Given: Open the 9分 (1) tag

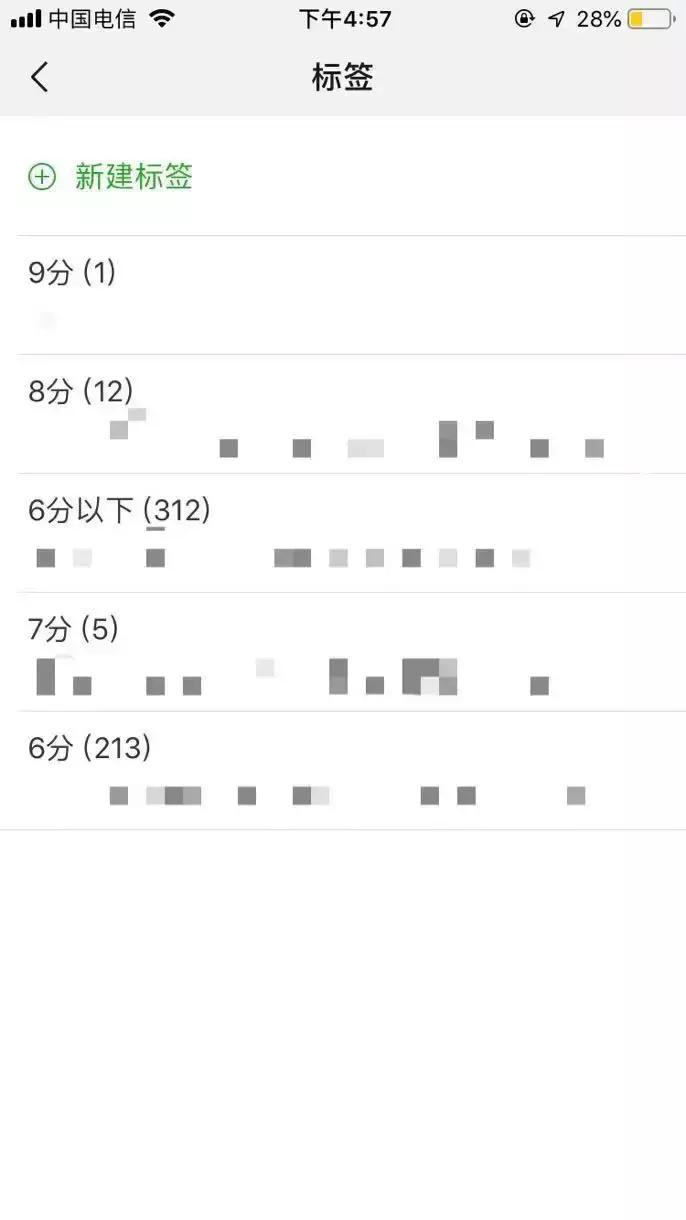Looking at the screenshot, I should click(x=72, y=273).
